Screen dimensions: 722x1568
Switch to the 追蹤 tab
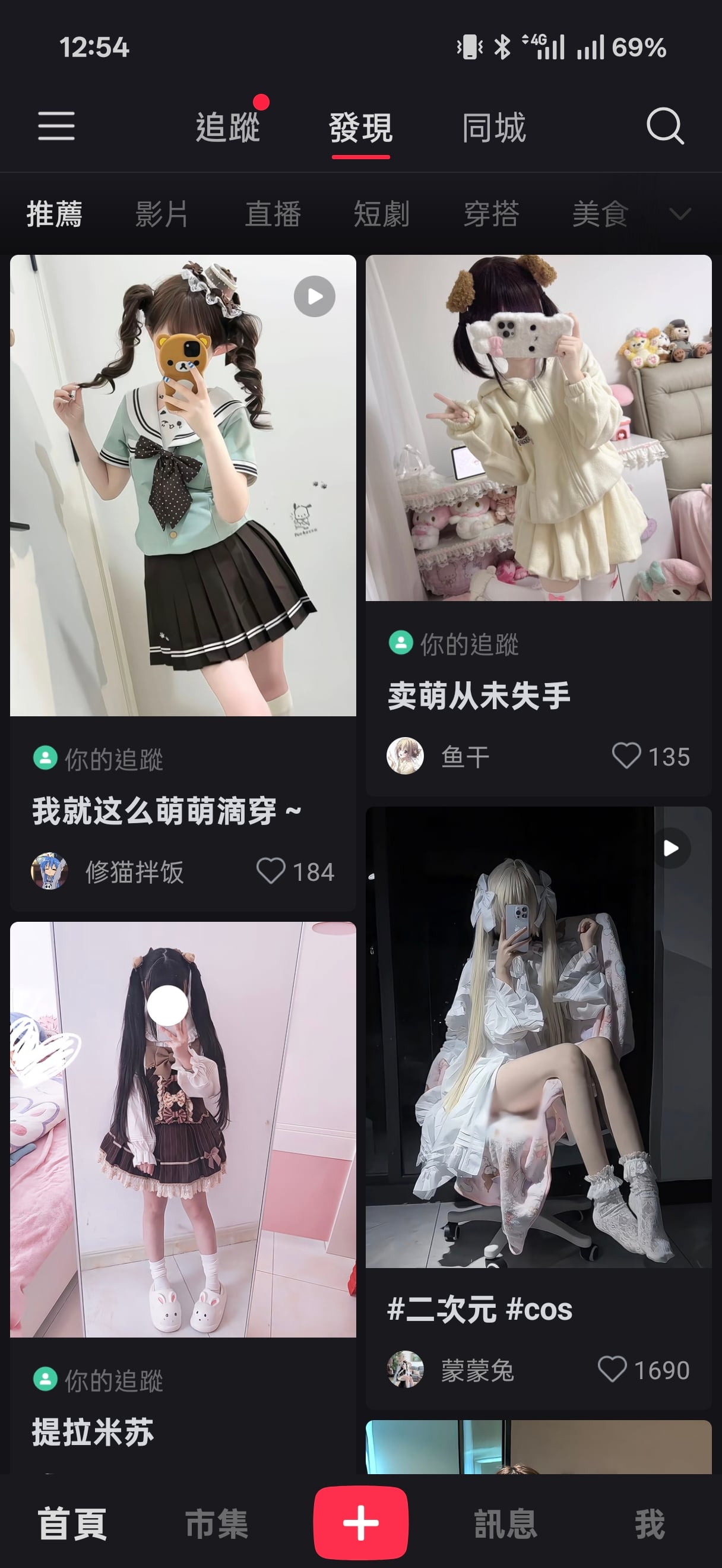227,128
